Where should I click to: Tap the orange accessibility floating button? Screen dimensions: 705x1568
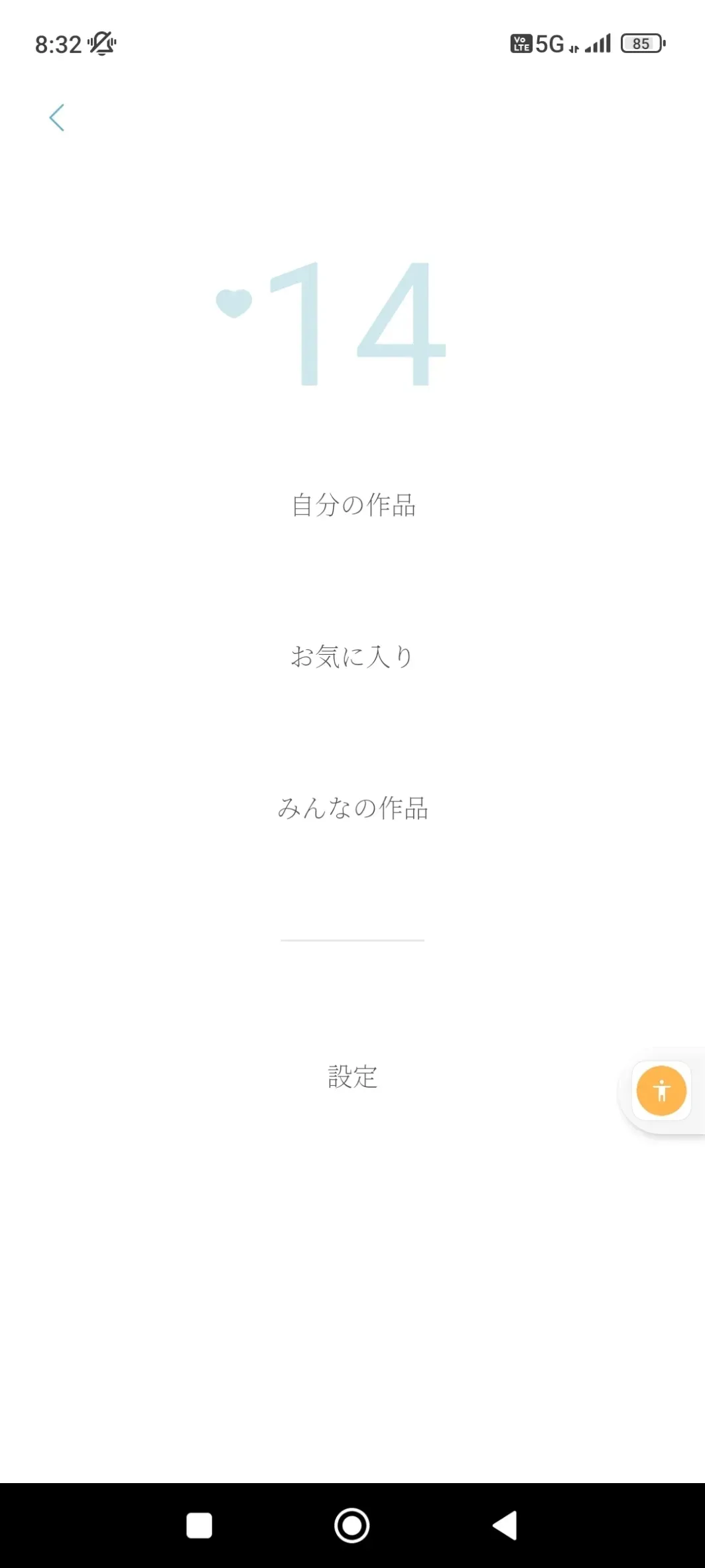pyautogui.click(x=661, y=1091)
